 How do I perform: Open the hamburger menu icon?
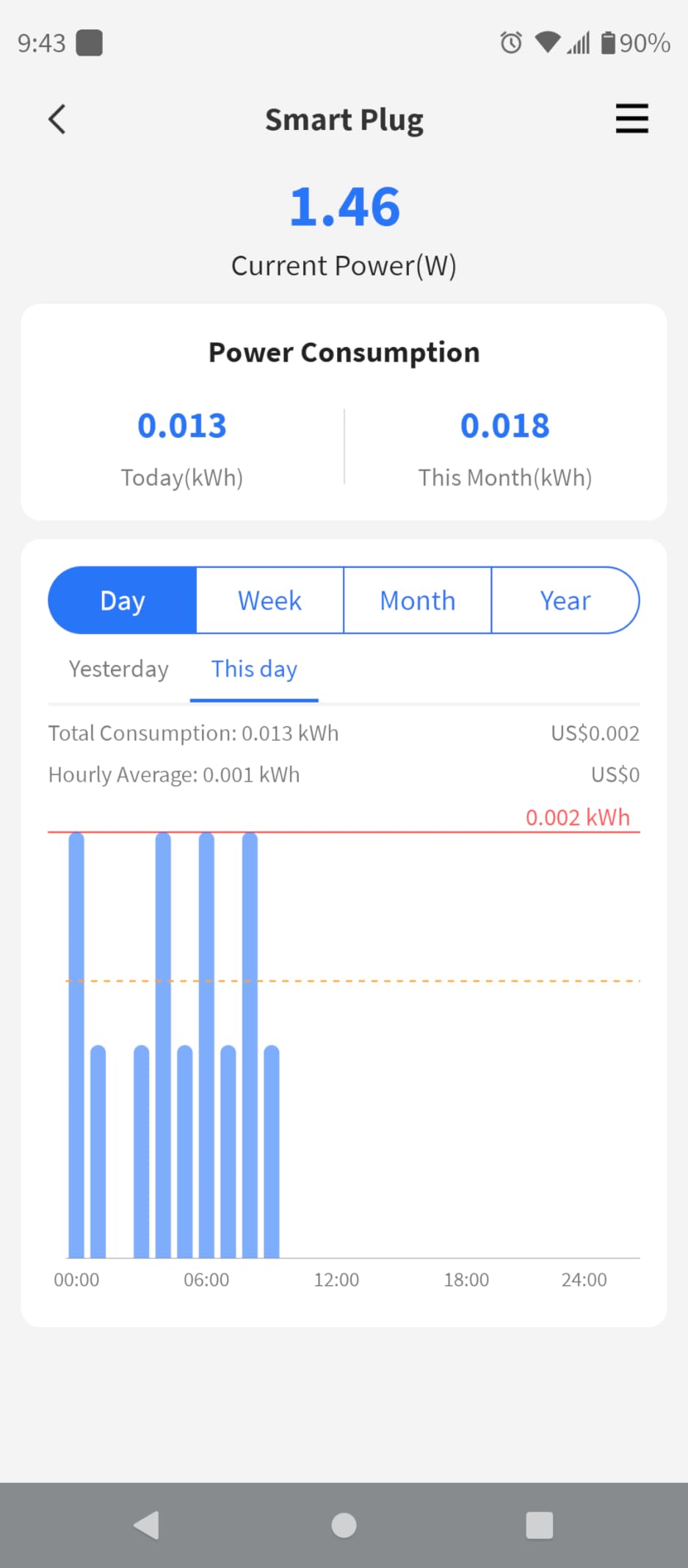click(631, 119)
